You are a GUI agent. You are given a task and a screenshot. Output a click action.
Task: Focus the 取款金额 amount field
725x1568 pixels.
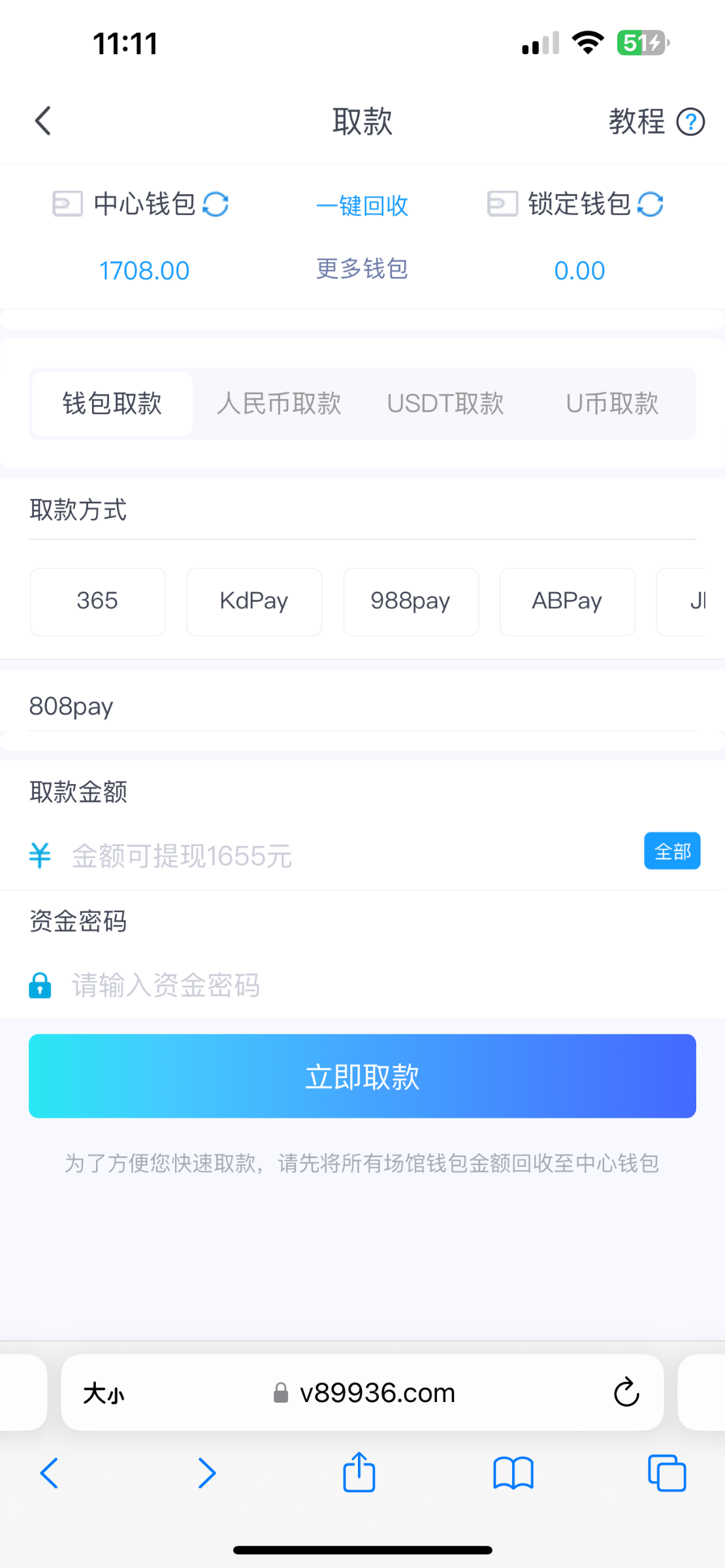(353, 856)
